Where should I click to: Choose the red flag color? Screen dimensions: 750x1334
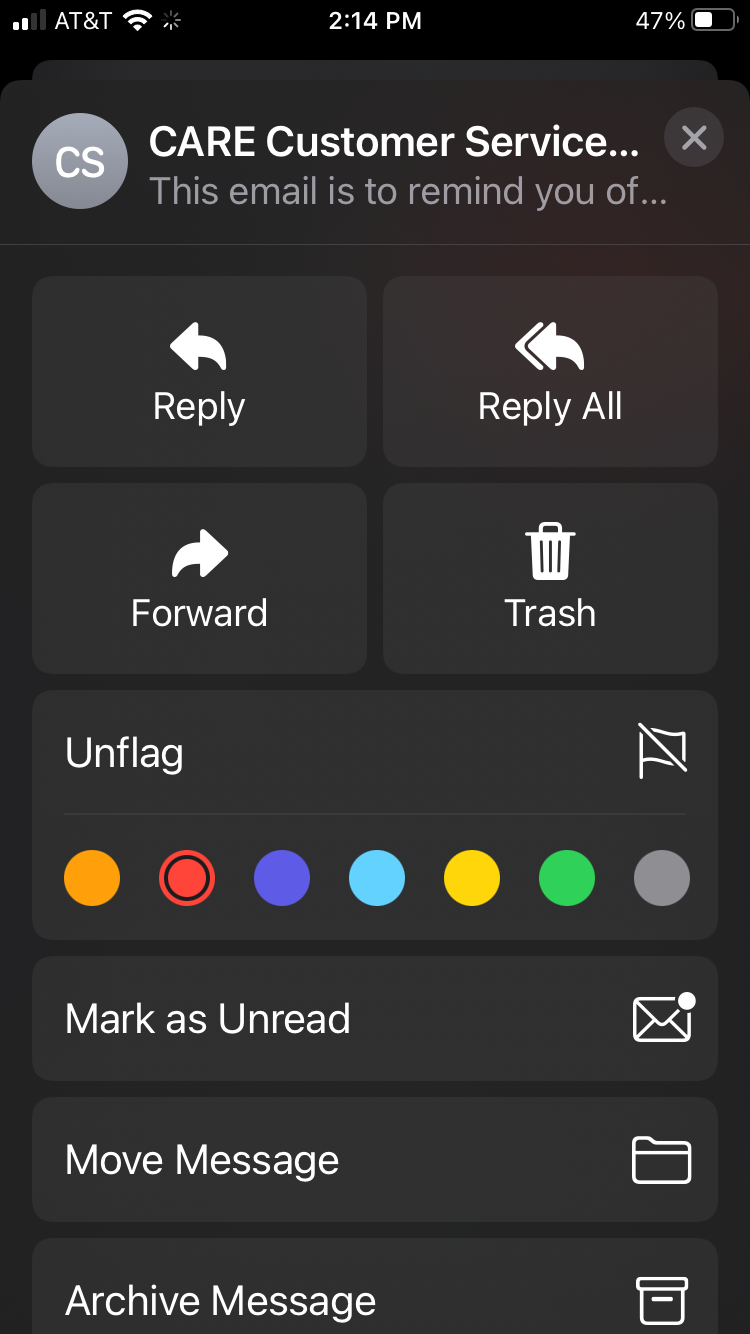(187, 878)
